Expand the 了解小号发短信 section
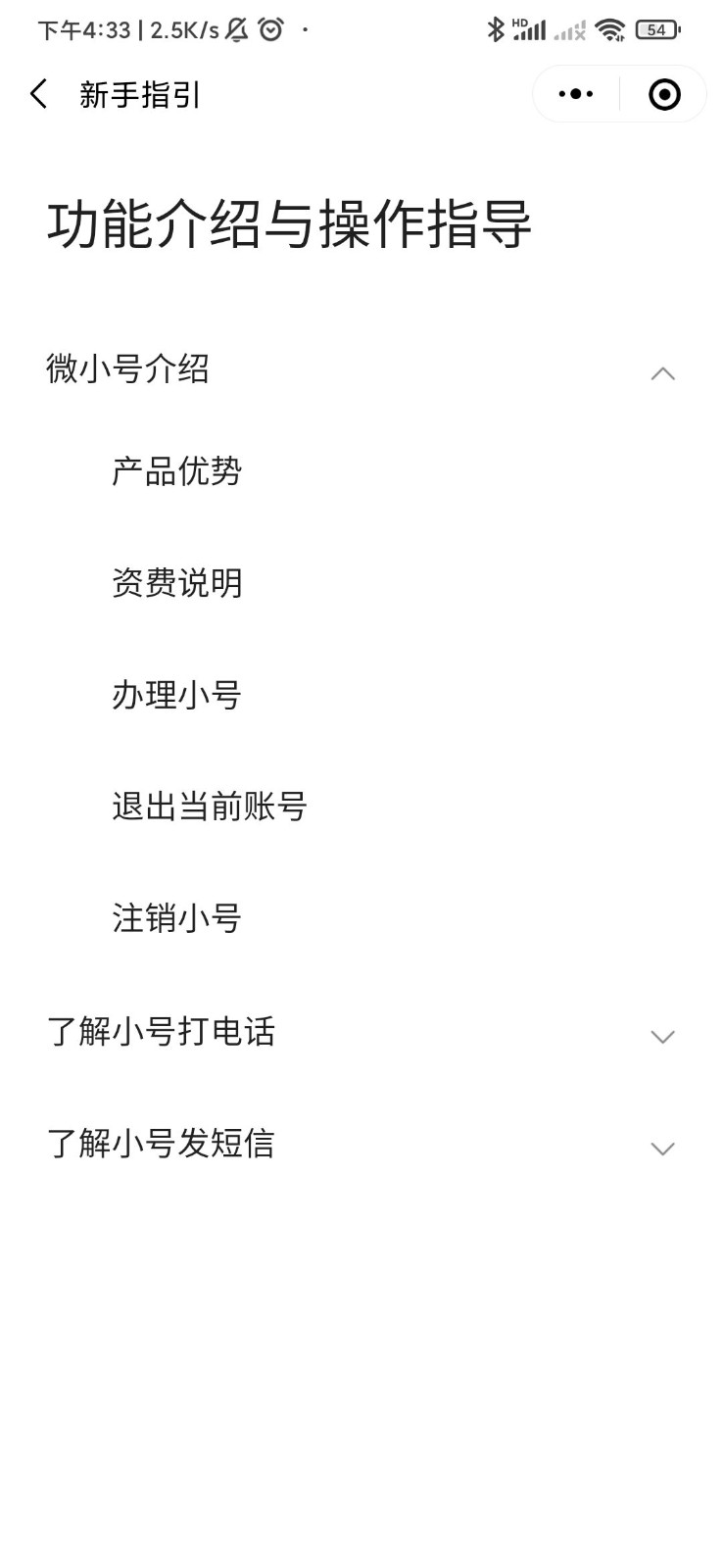 click(662, 1148)
